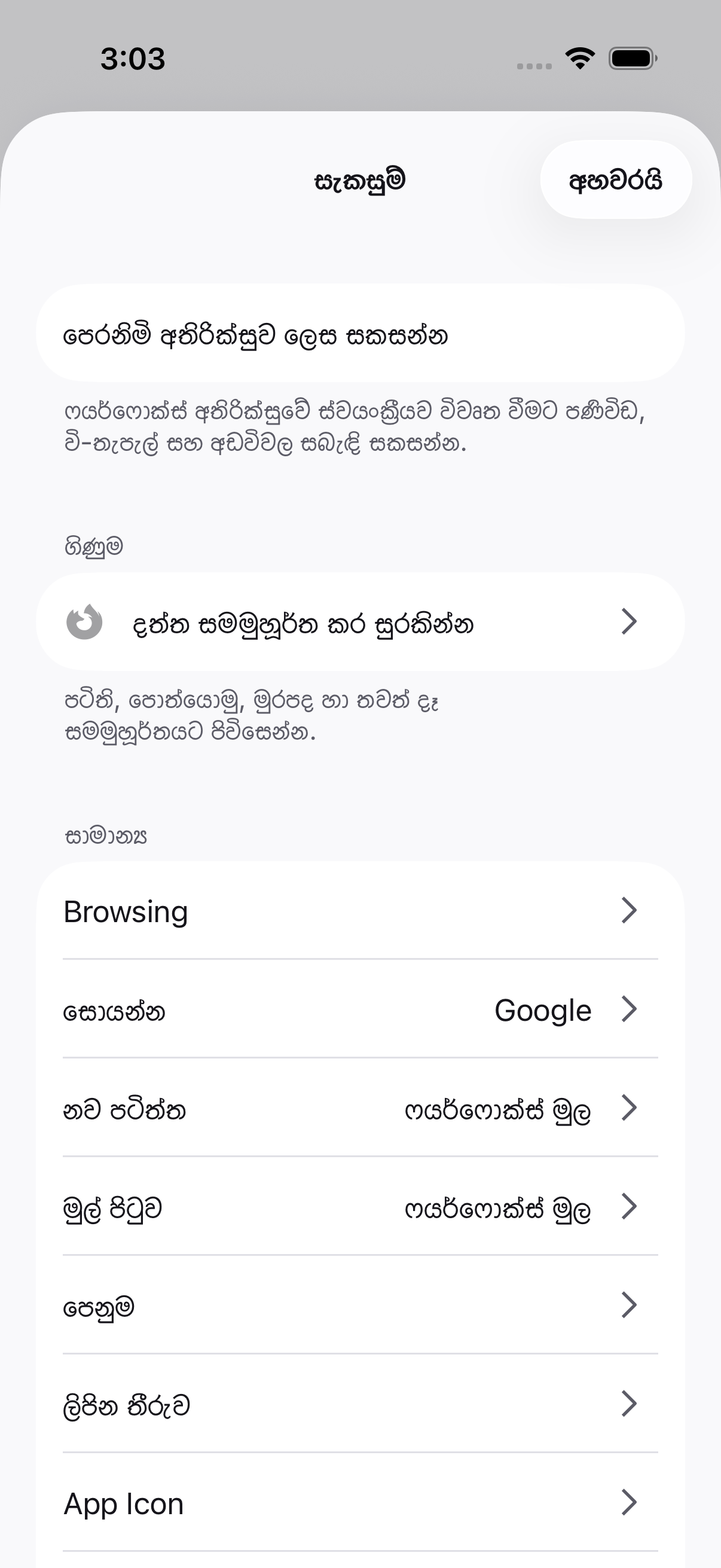
Task: Tap the අහවරයි done button
Action: [616, 179]
